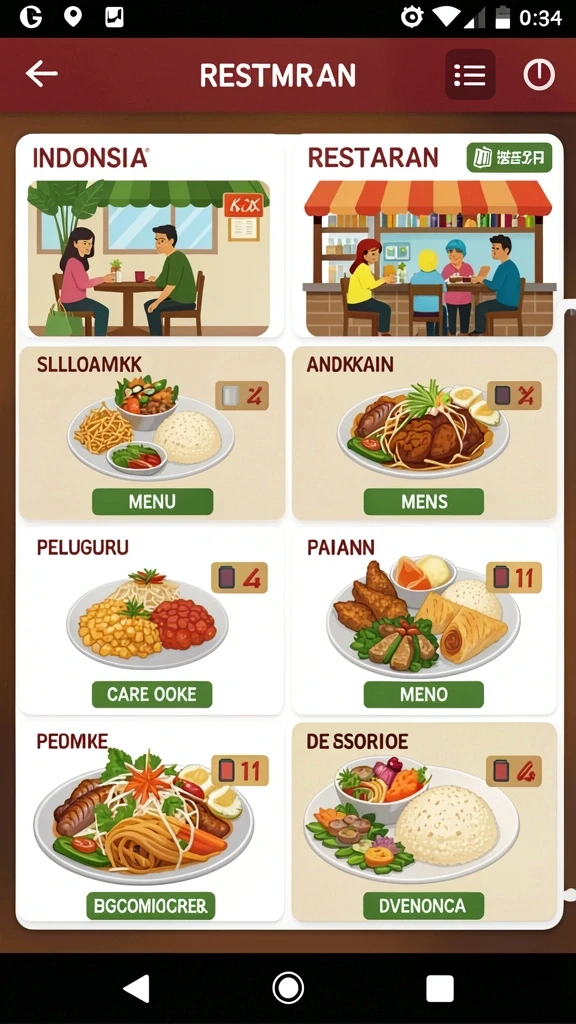The width and height of the screenshot is (576, 1024).
Task: Open the PAIANN dish card
Action: 424,622
